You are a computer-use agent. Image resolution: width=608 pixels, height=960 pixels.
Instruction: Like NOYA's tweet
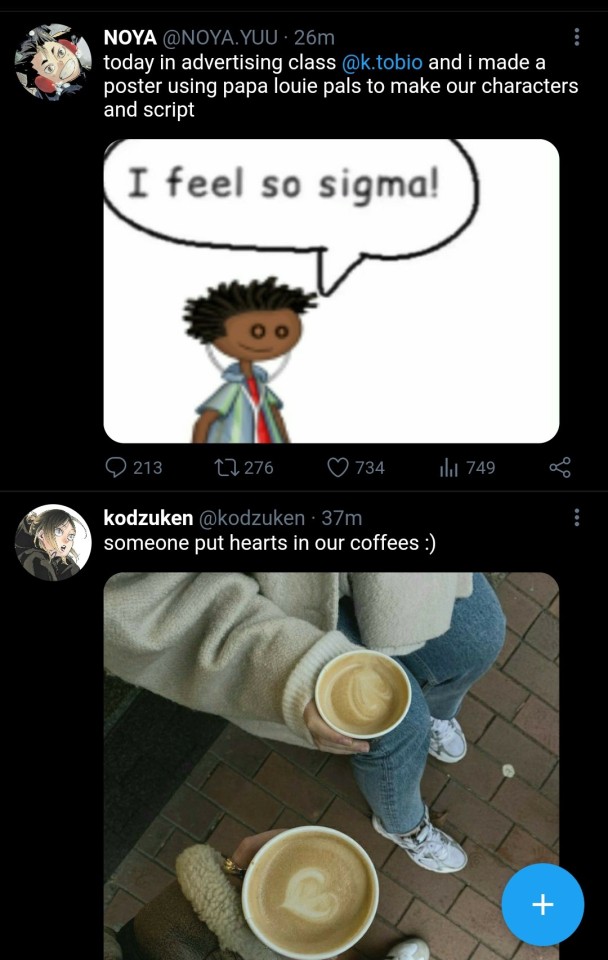pos(338,467)
